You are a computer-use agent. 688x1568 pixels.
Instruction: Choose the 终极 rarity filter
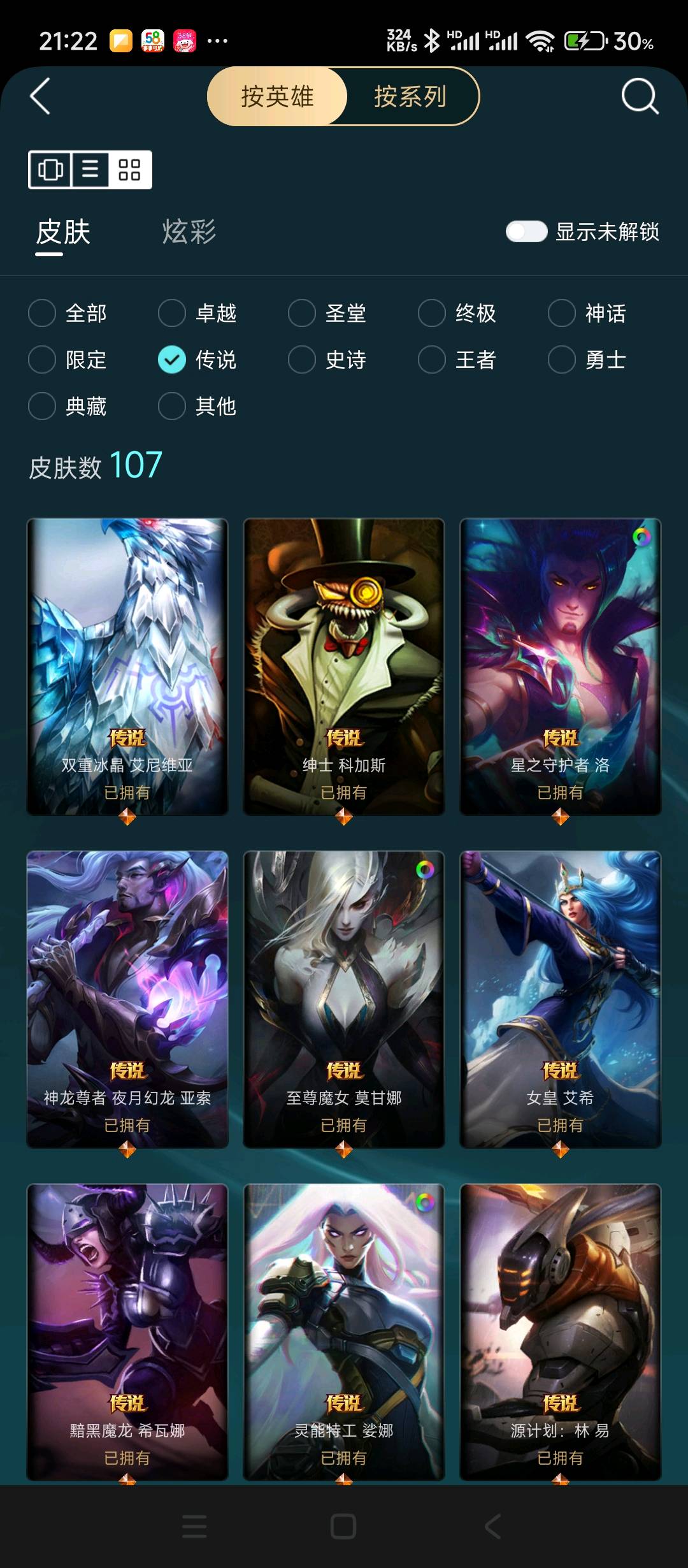tap(457, 313)
